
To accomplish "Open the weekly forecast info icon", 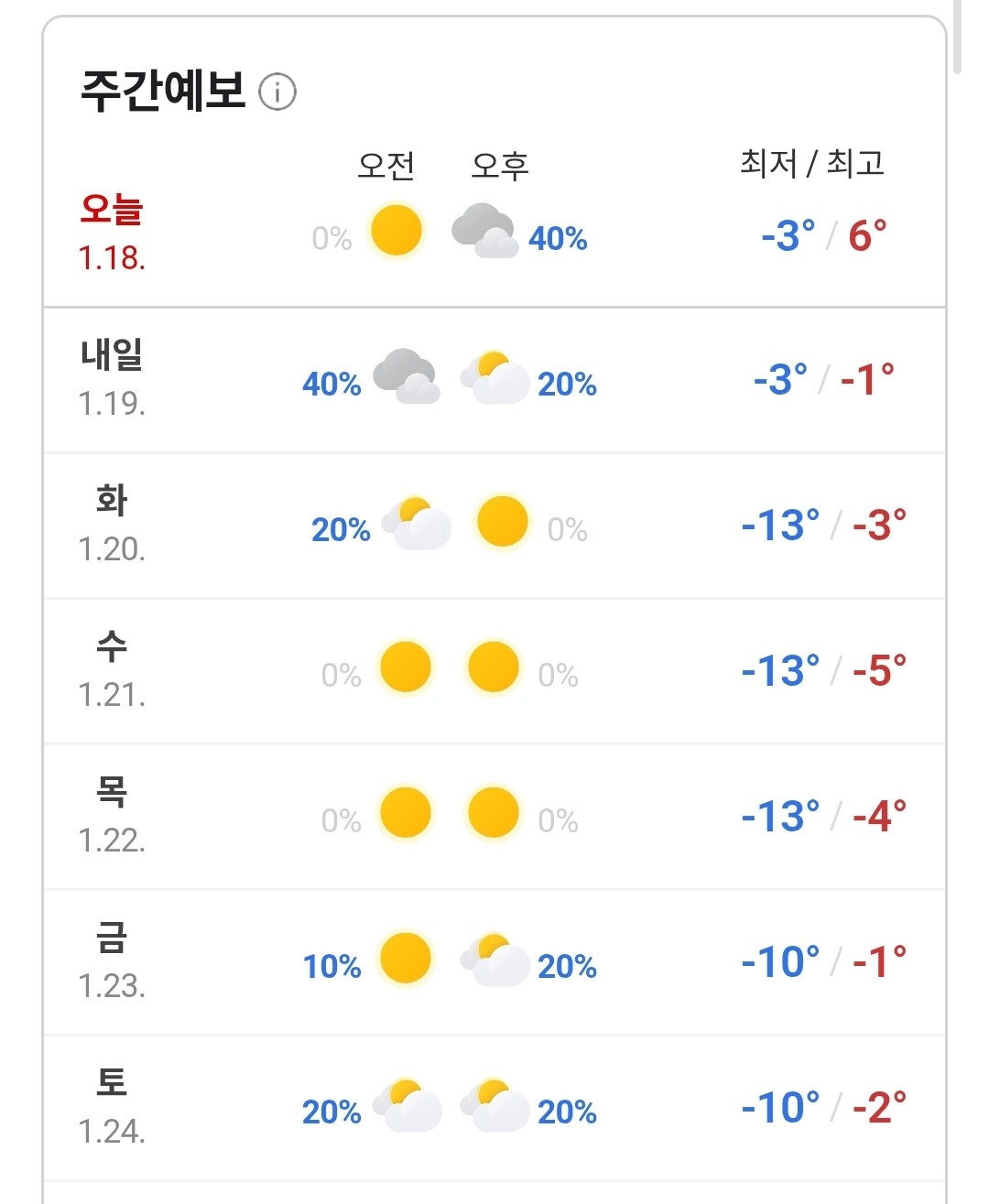I will 277,92.
